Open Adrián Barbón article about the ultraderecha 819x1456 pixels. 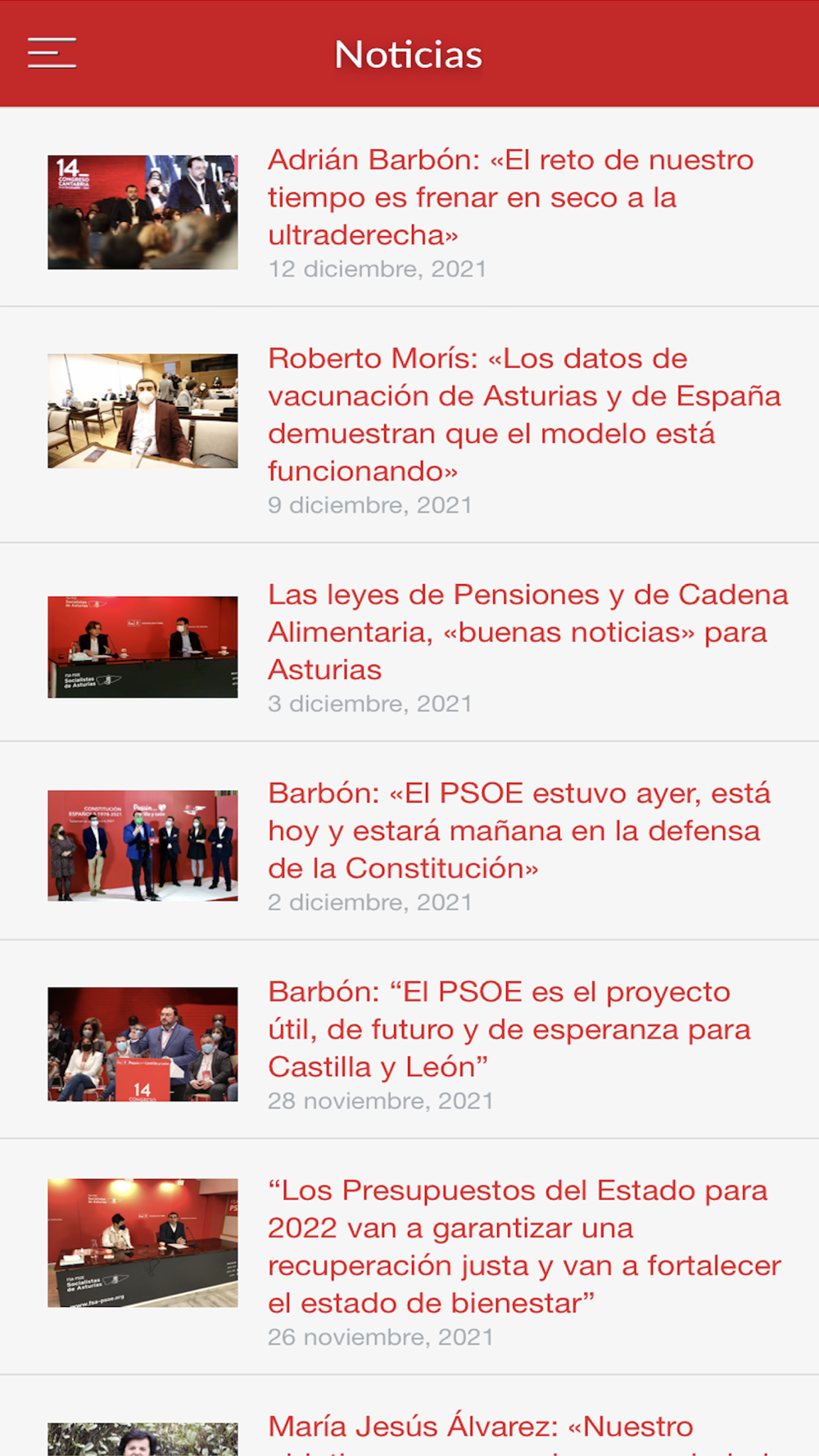[509, 197]
